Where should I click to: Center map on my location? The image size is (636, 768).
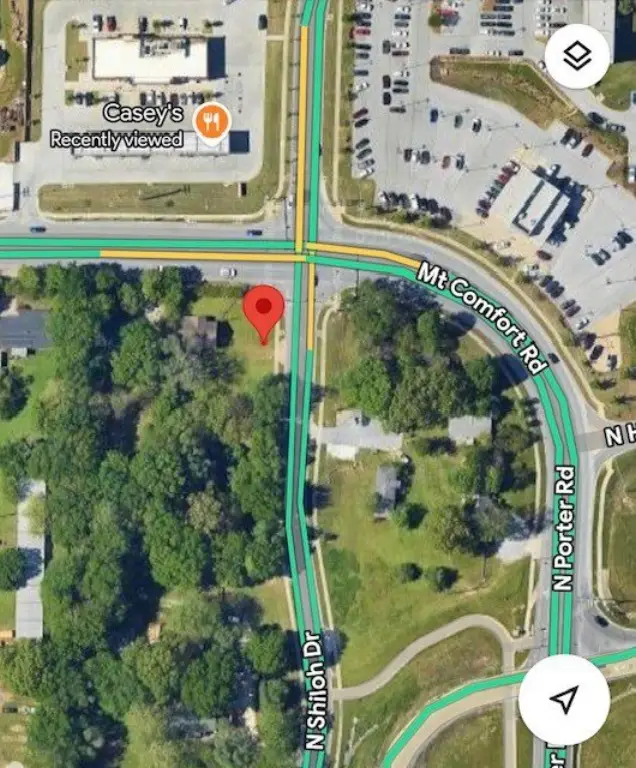point(564,699)
